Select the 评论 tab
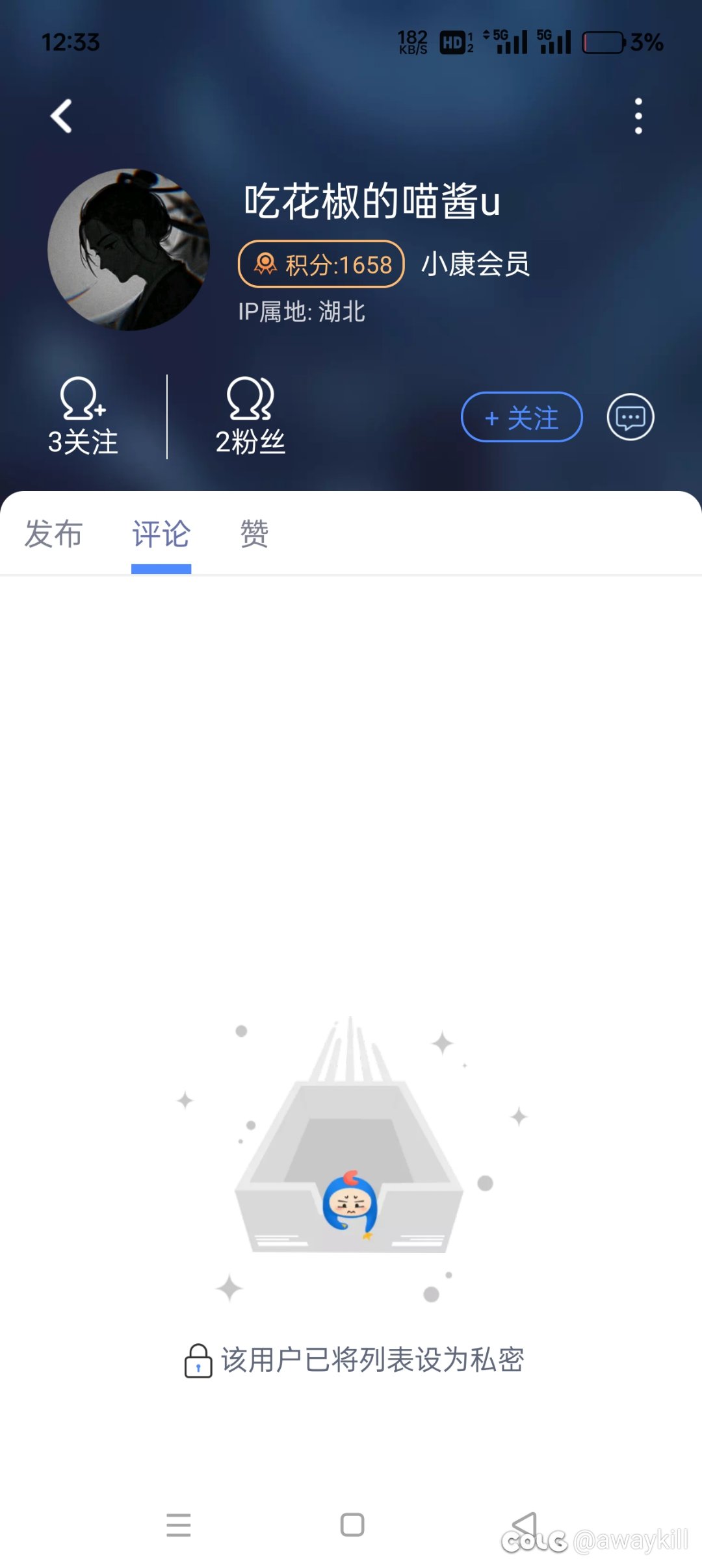702x1568 pixels. (161, 535)
